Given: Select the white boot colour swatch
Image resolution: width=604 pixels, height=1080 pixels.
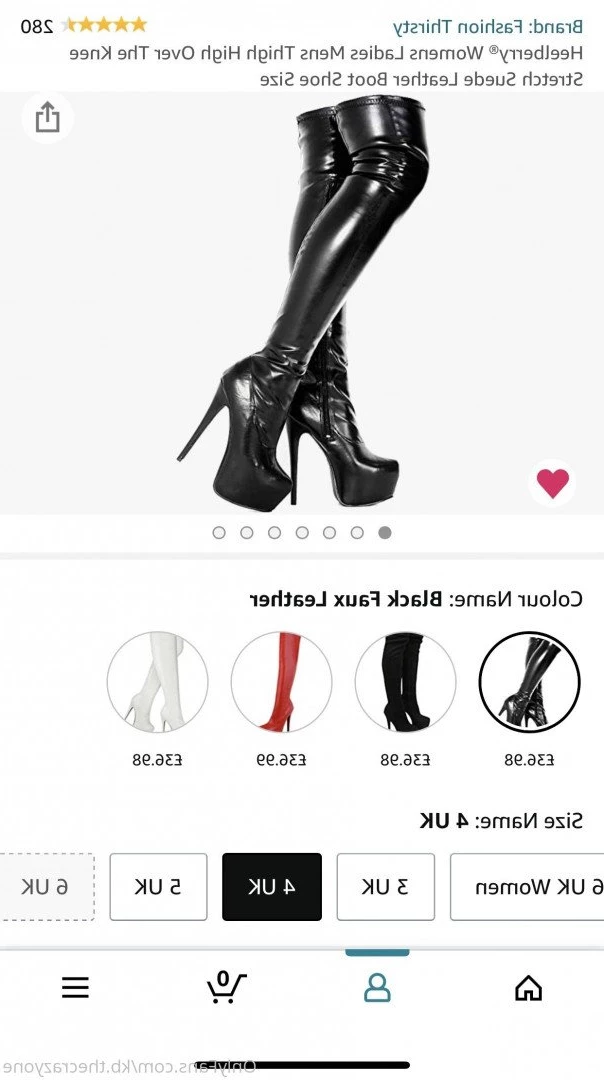Looking at the screenshot, I should pyautogui.click(x=157, y=682).
